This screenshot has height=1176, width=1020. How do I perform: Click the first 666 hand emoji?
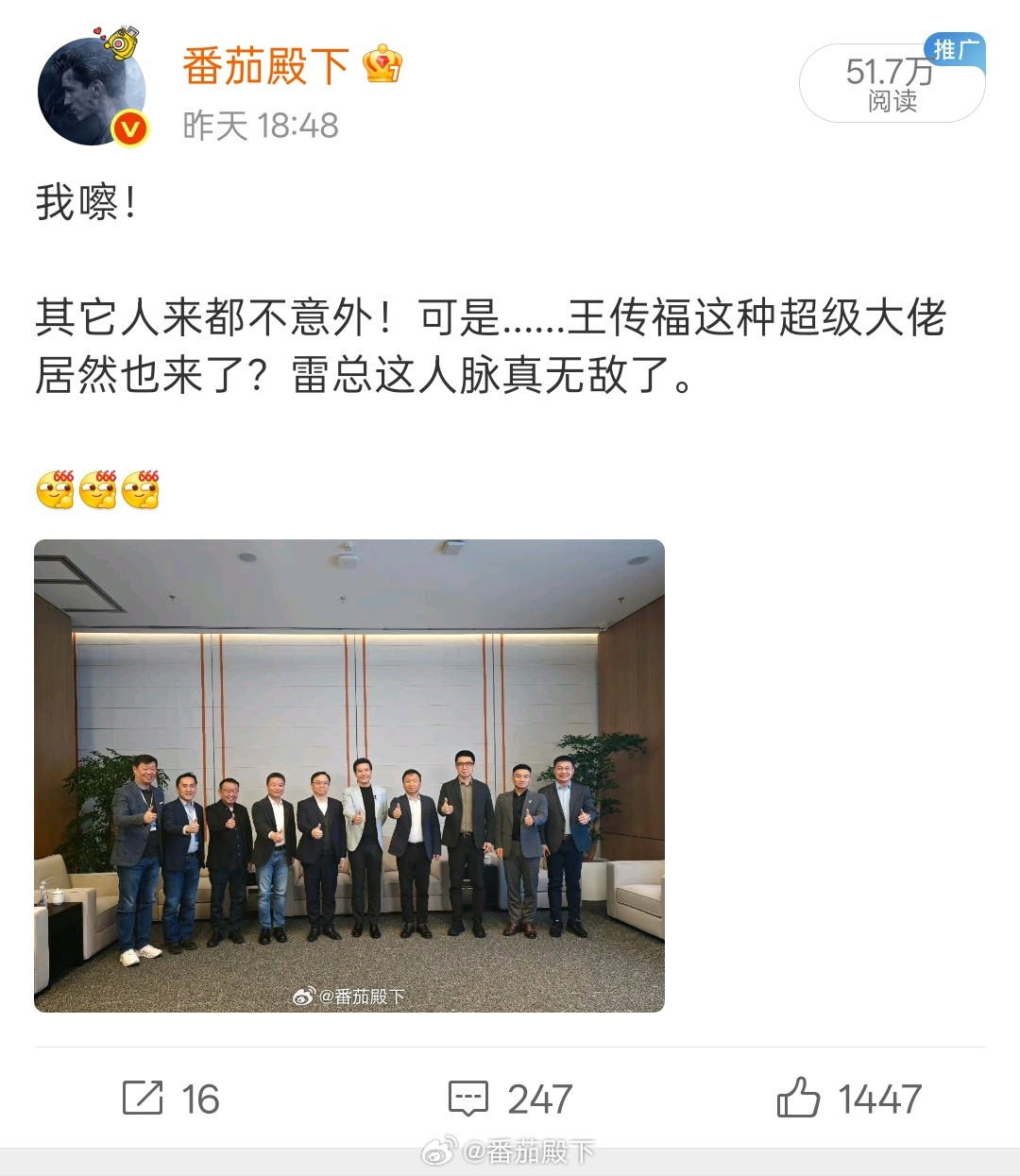coord(54,488)
